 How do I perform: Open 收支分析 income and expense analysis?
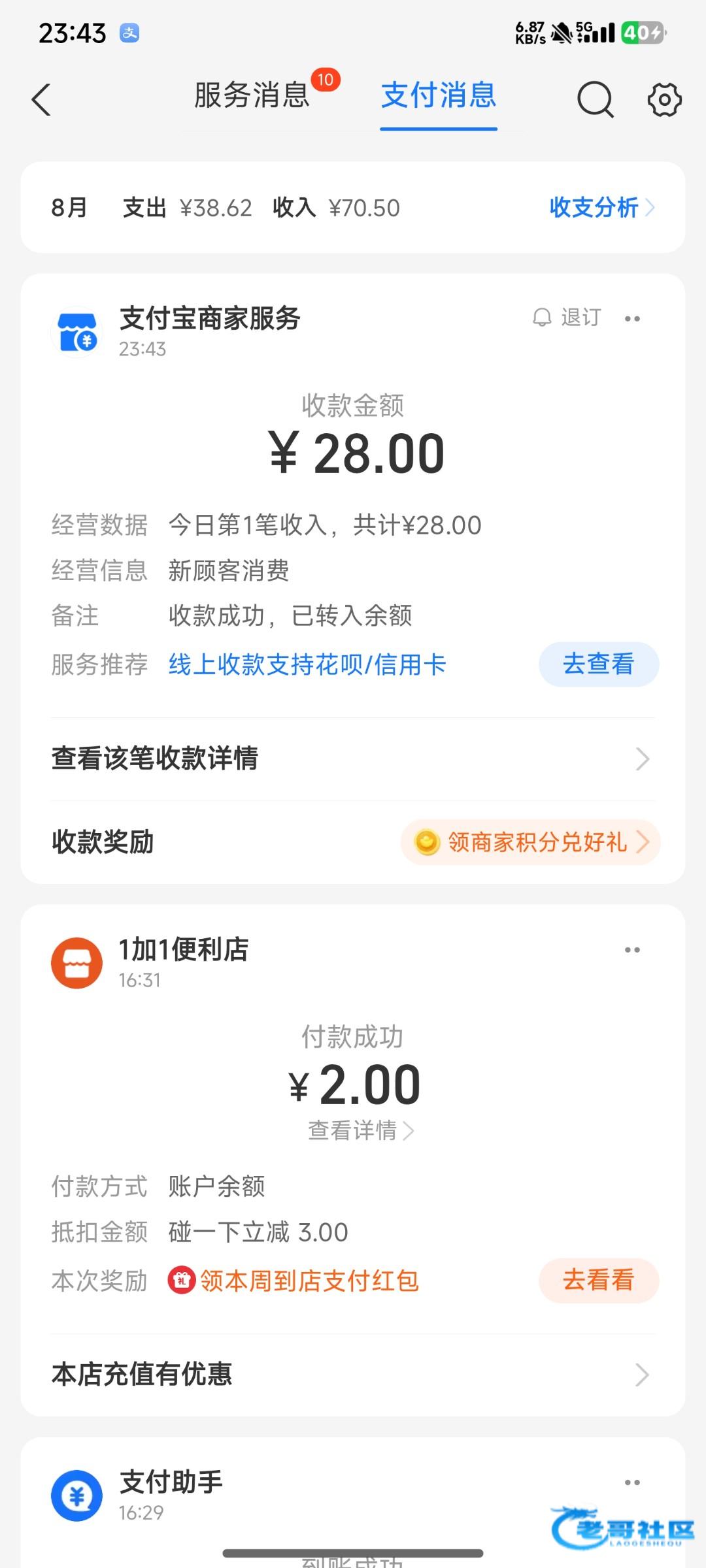601,208
